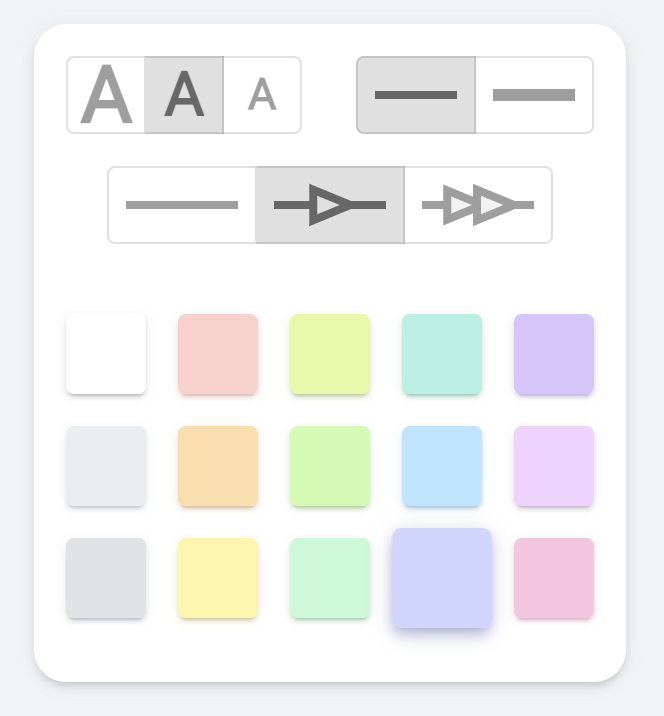
Task: Choose the light pink-red color swatch
Action: point(218,354)
